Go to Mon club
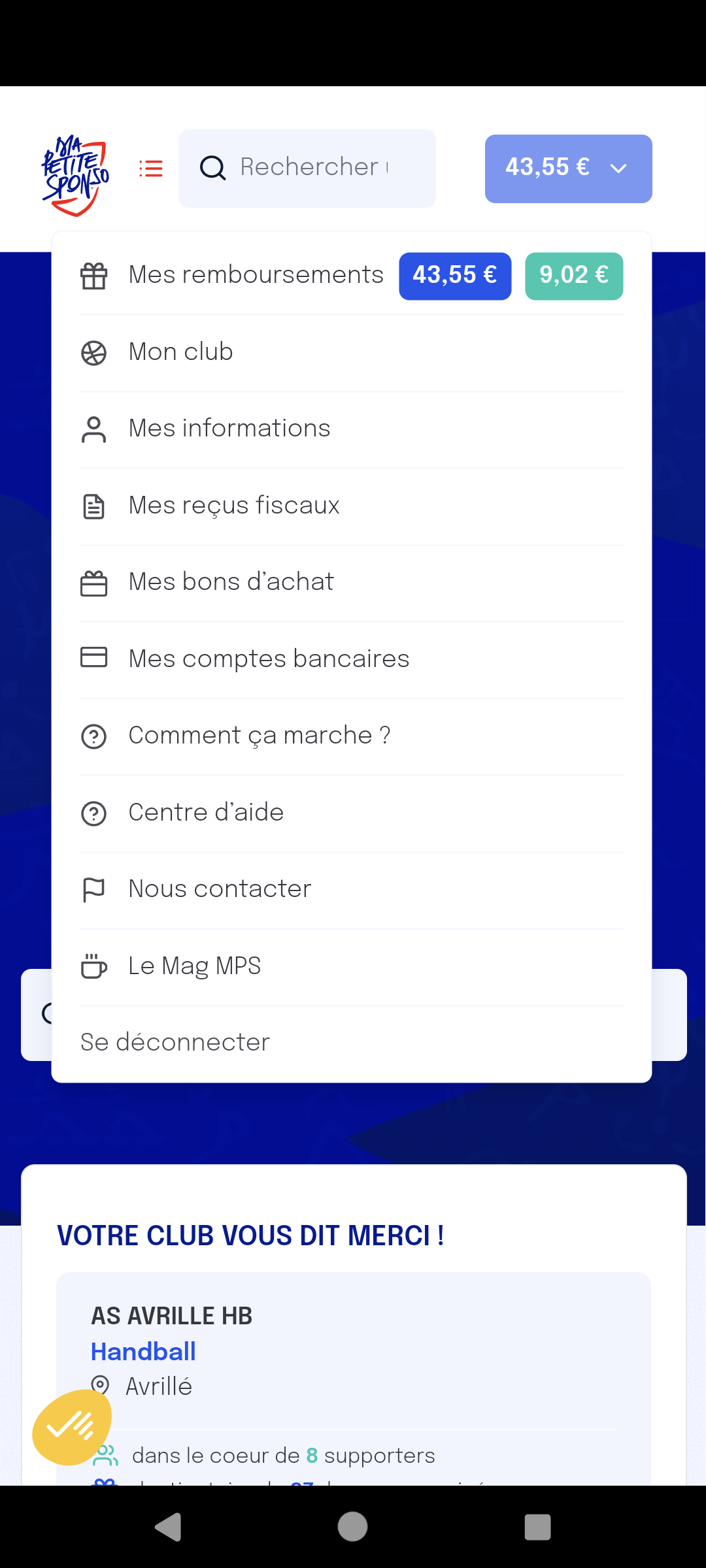706x1568 pixels. (x=181, y=352)
